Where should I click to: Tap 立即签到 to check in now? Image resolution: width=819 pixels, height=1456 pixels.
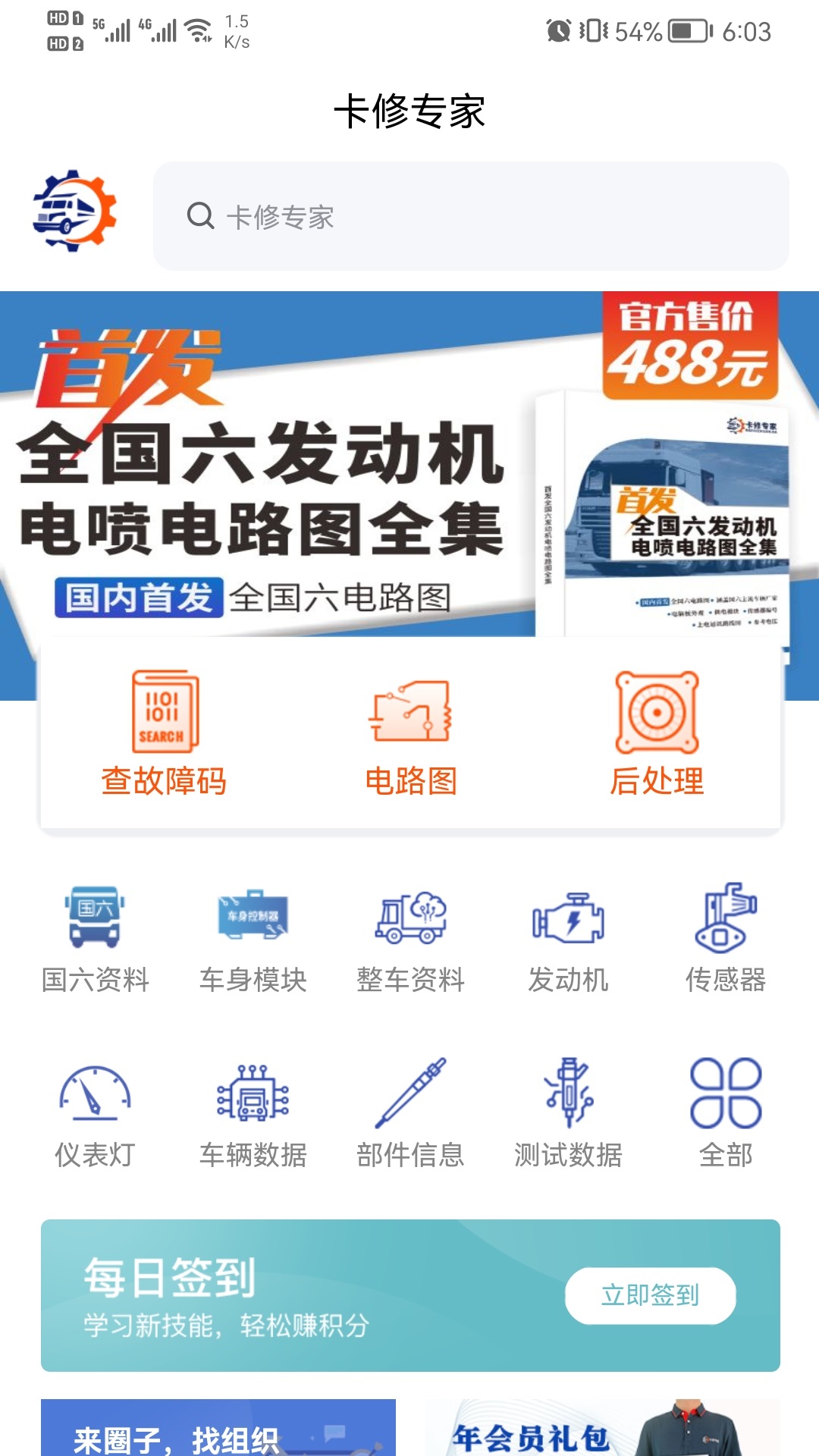[650, 1295]
